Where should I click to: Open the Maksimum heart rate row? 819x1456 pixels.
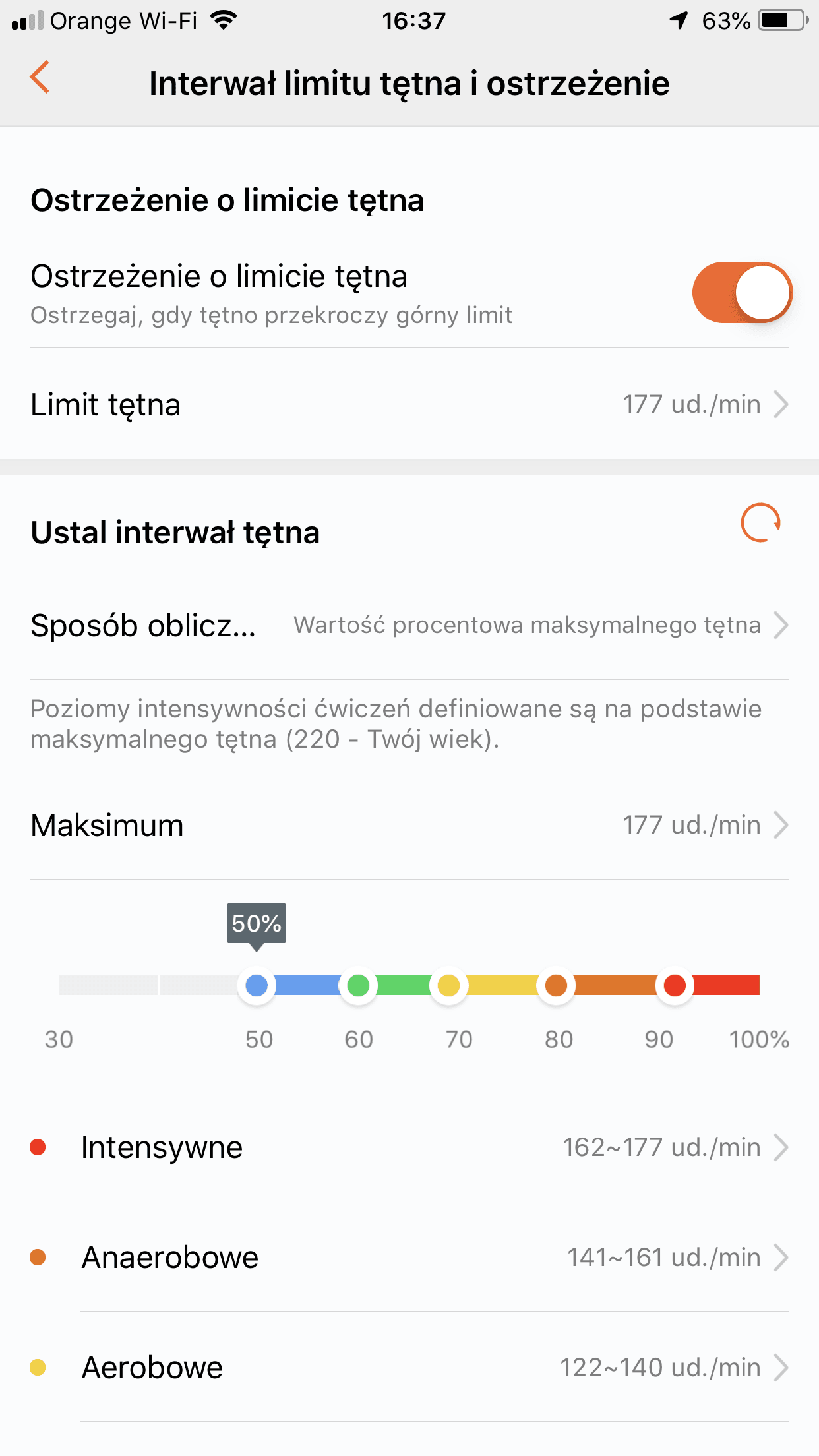(409, 825)
